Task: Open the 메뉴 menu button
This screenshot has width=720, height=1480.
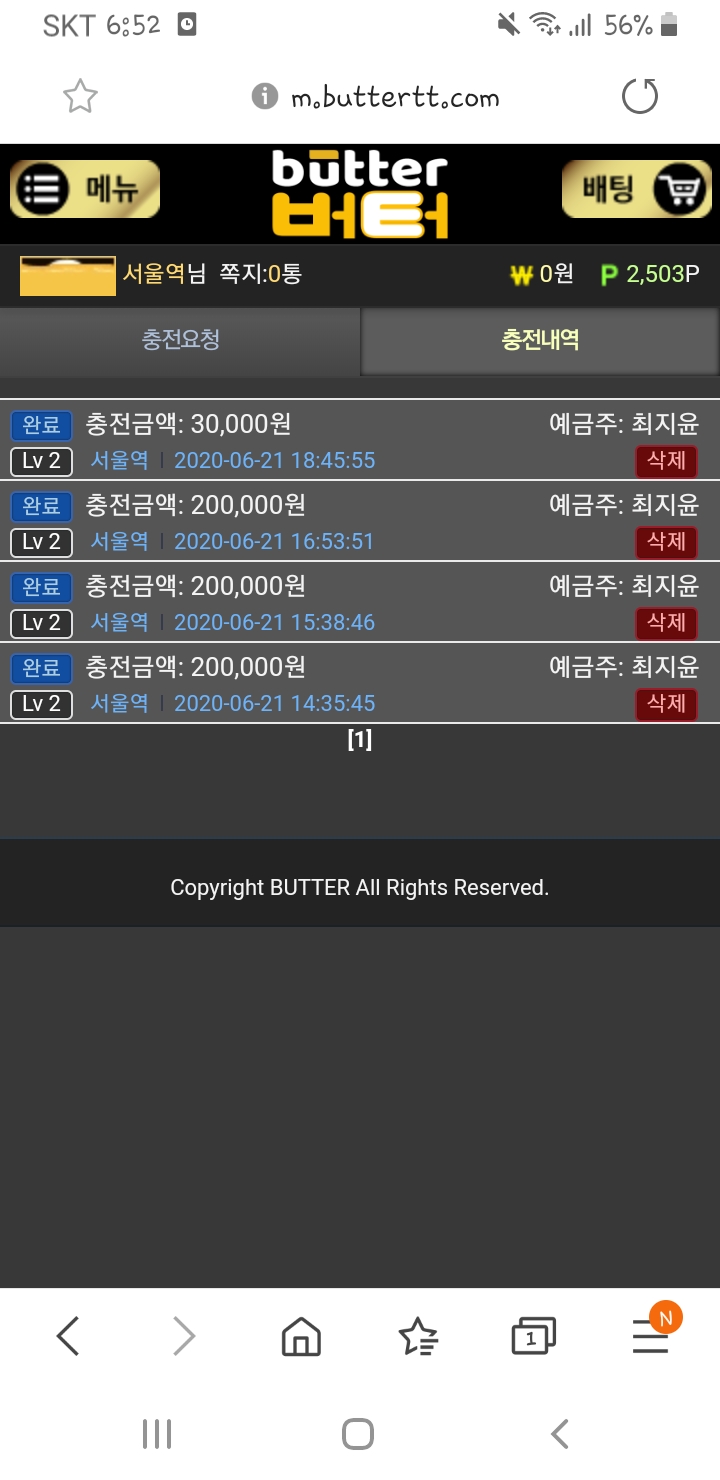Action: click(x=85, y=189)
